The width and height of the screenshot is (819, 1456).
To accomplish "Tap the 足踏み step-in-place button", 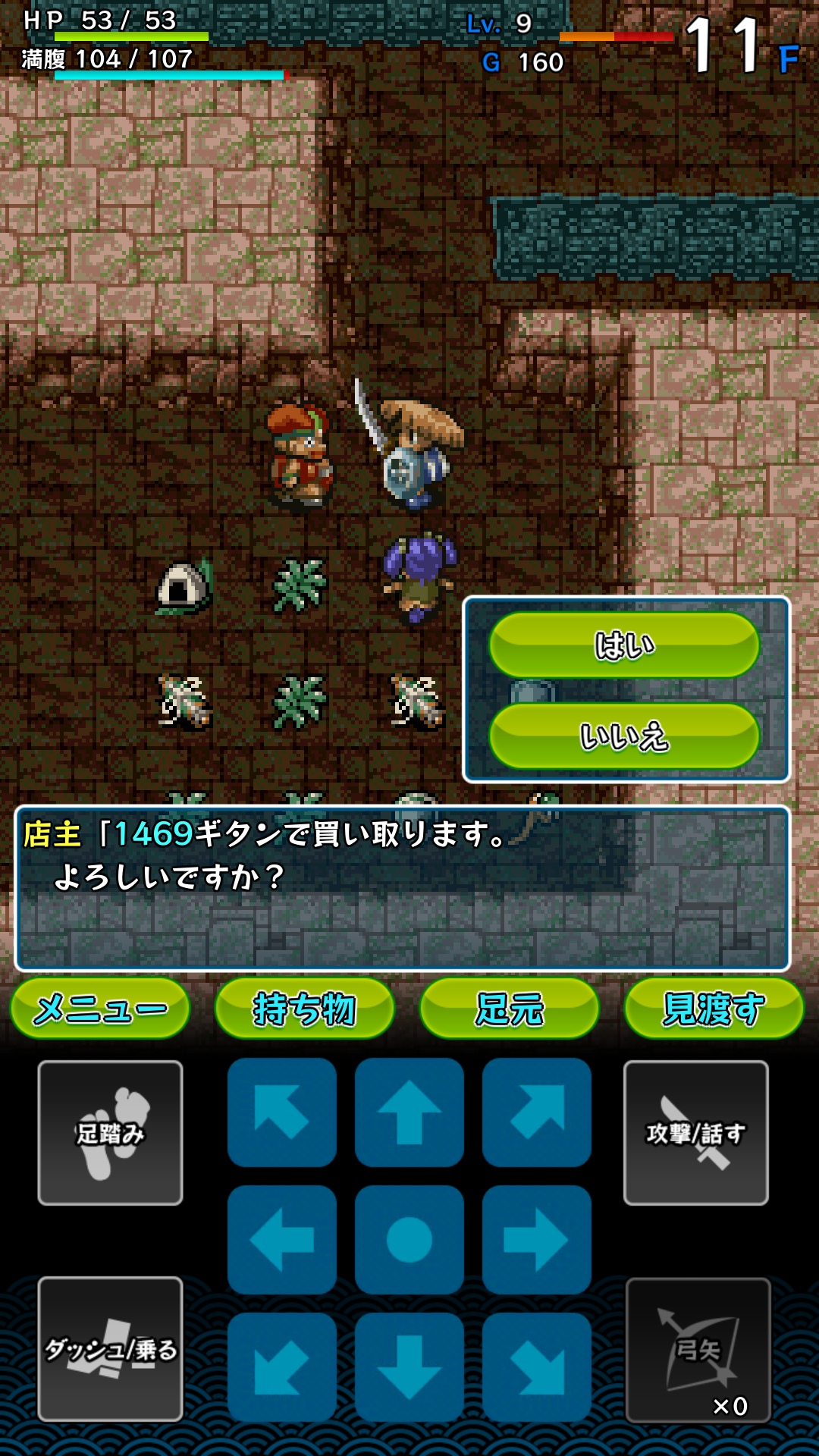I will click(x=111, y=1133).
